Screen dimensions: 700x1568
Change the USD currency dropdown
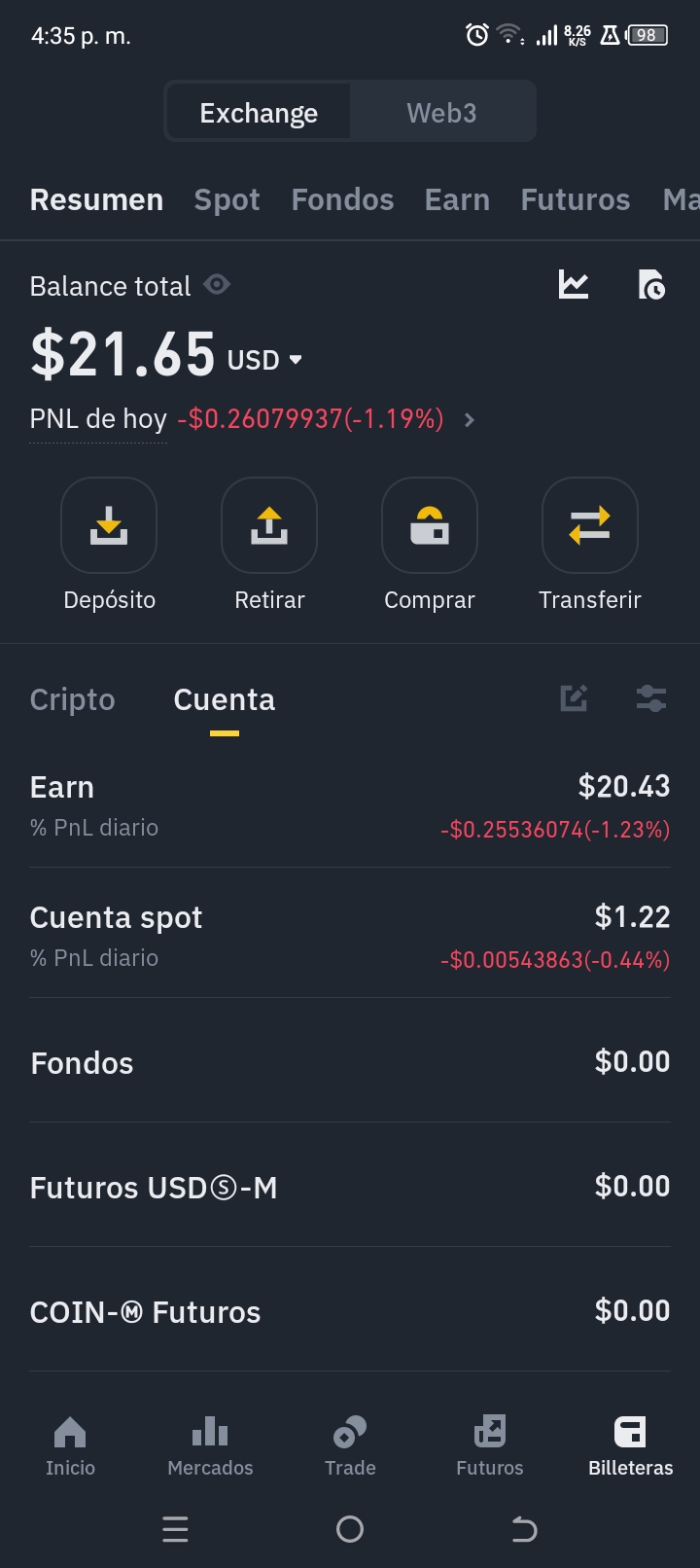click(x=265, y=360)
